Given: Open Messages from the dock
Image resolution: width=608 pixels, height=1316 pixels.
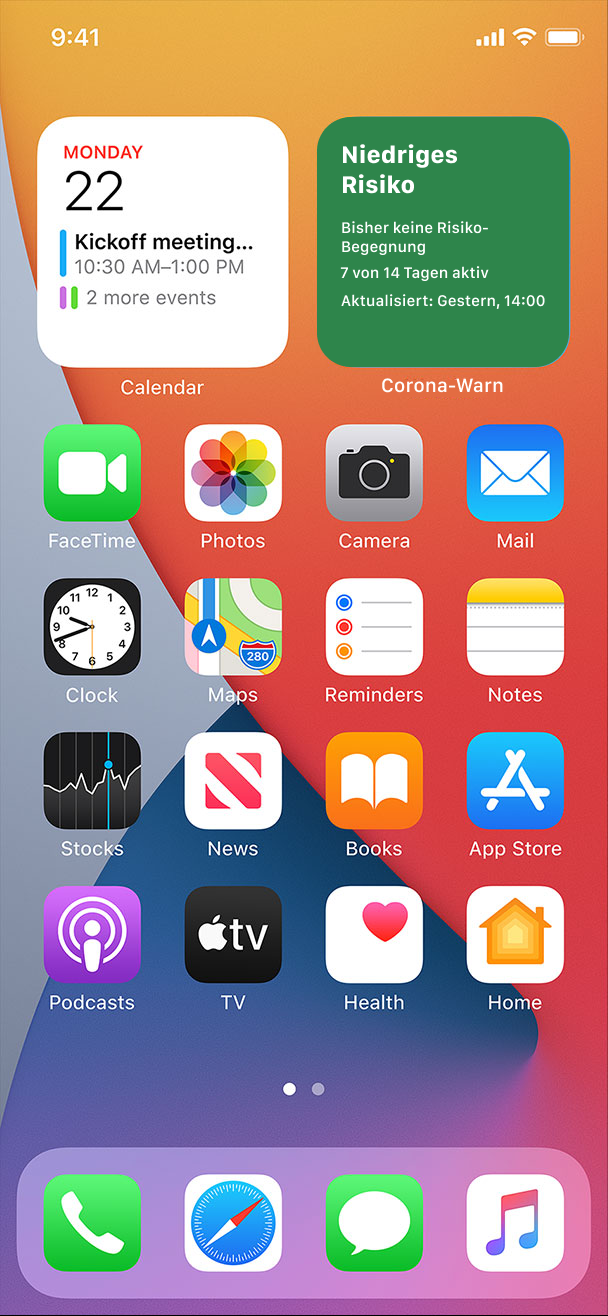Looking at the screenshot, I should point(374,1223).
